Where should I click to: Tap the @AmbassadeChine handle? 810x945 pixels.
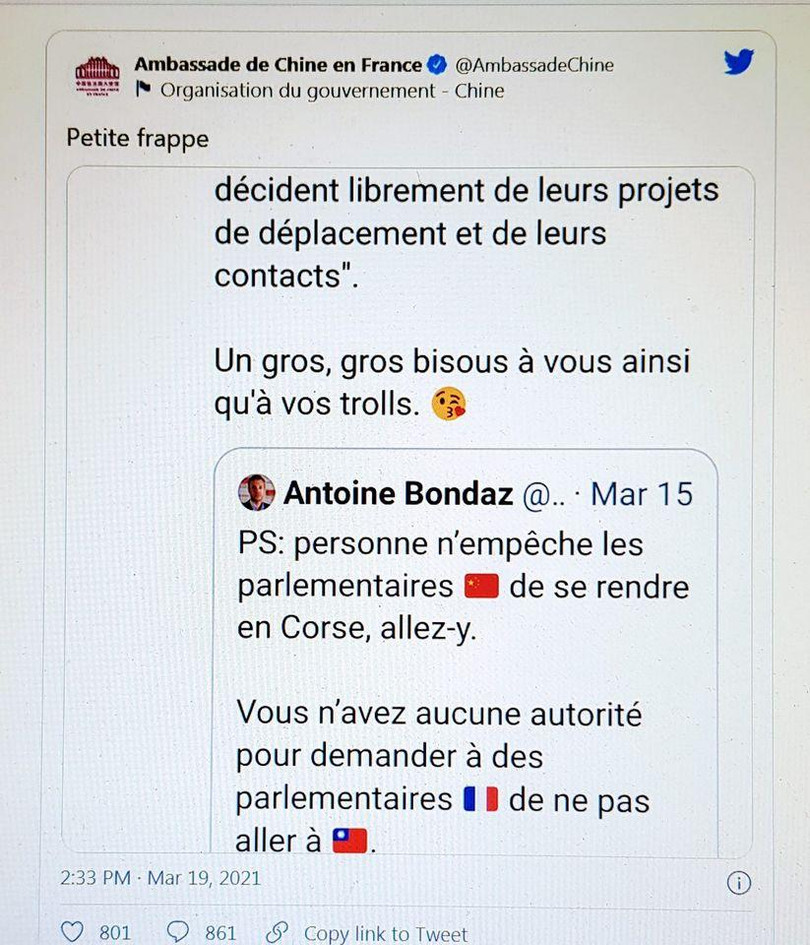[x=534, y=65]
